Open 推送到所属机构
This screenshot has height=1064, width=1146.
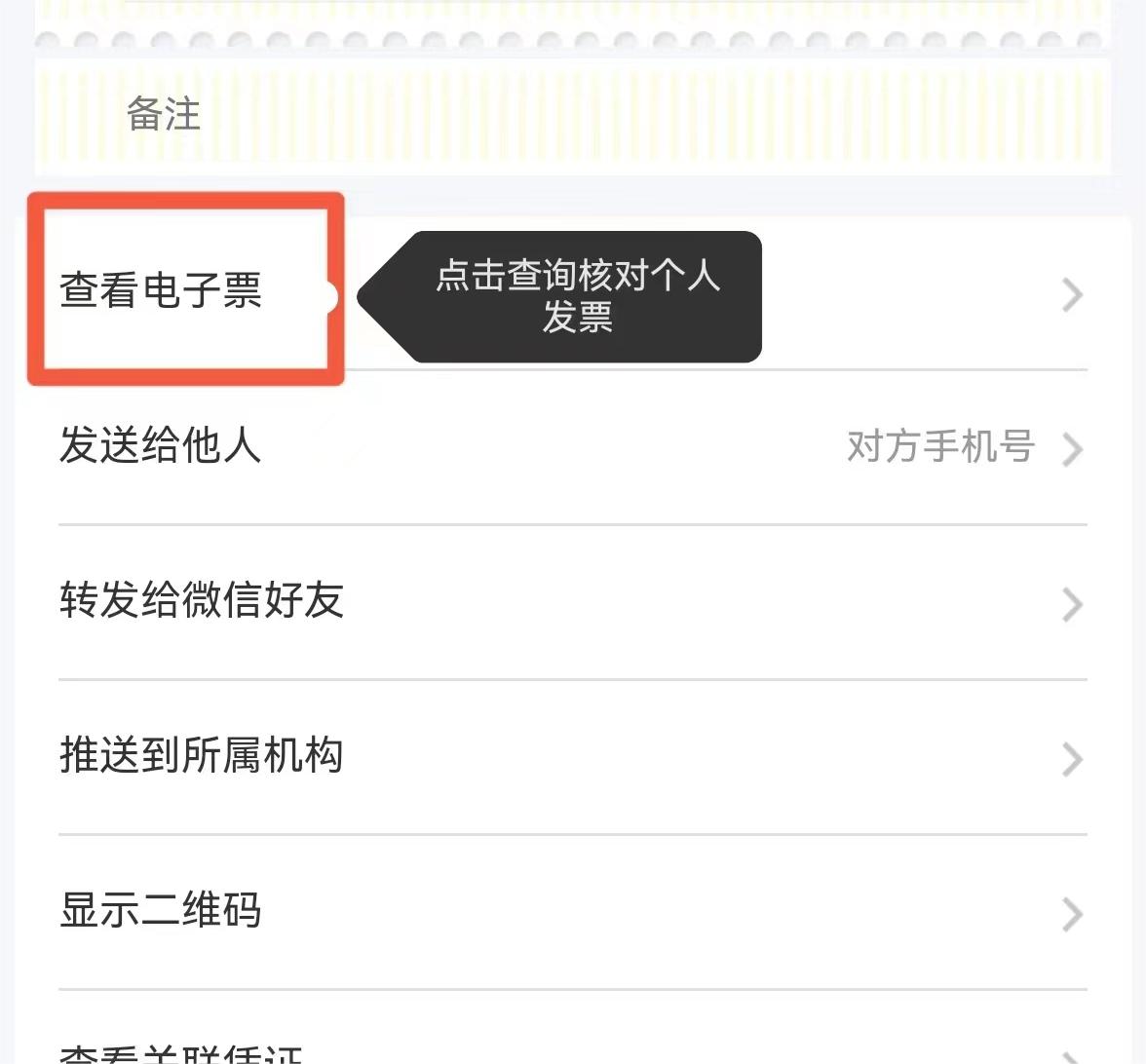pyautogui.click(x=202, y=756)
